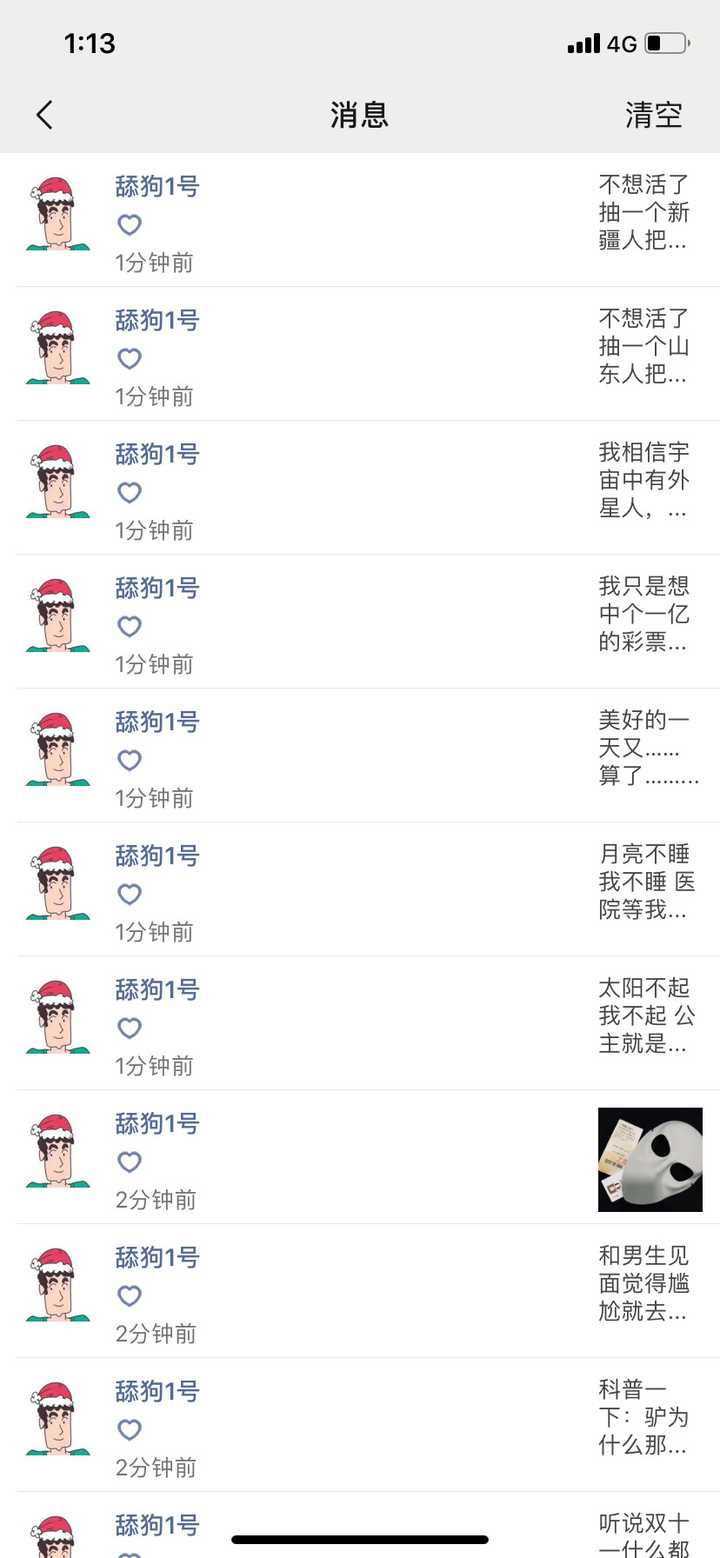Open the notification starting 科普一下：驴为什么
This screenshot has width=720, height=1558.
tap(643, 1419)
